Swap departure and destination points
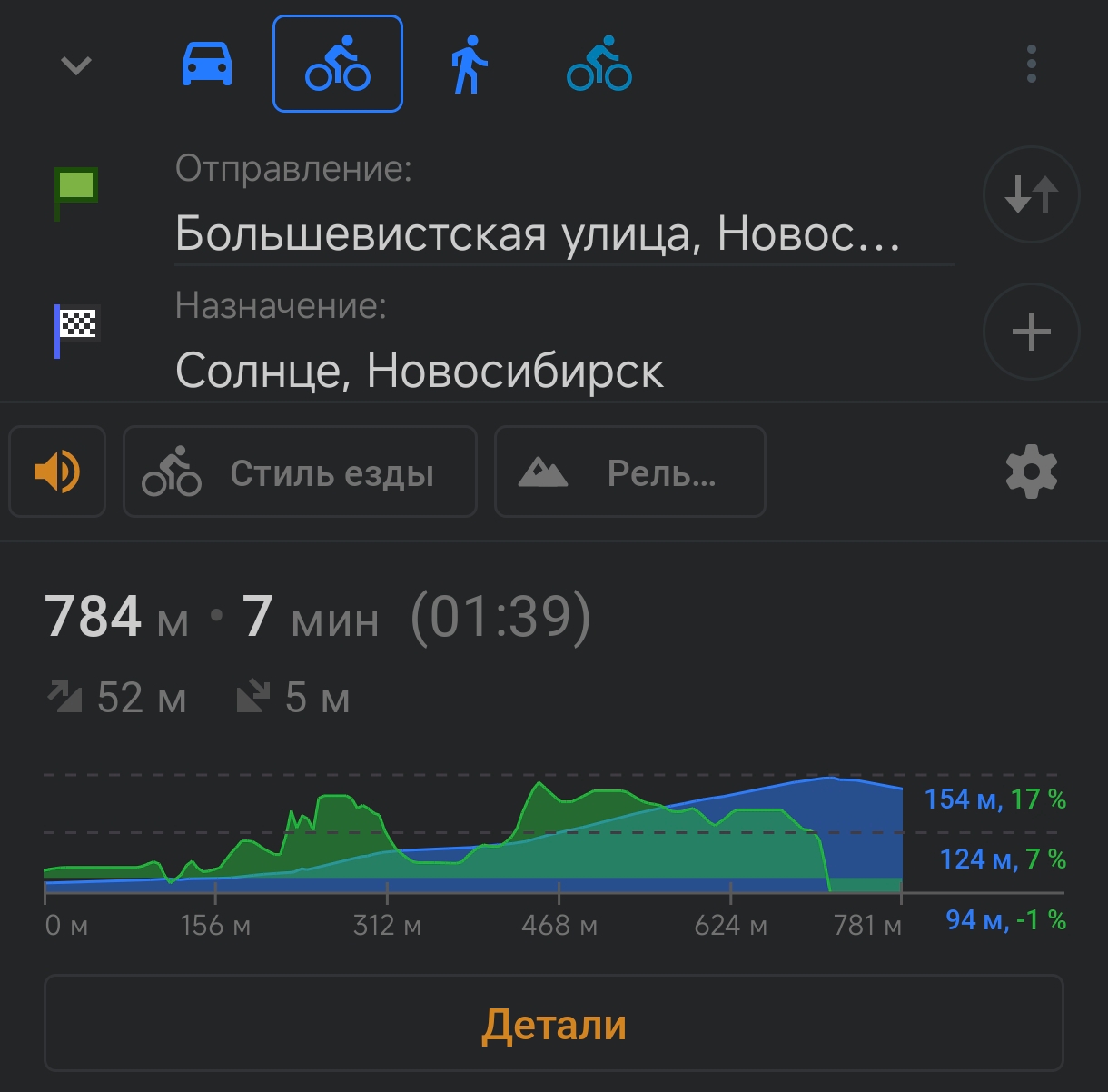 click(x=1032, y=194)
